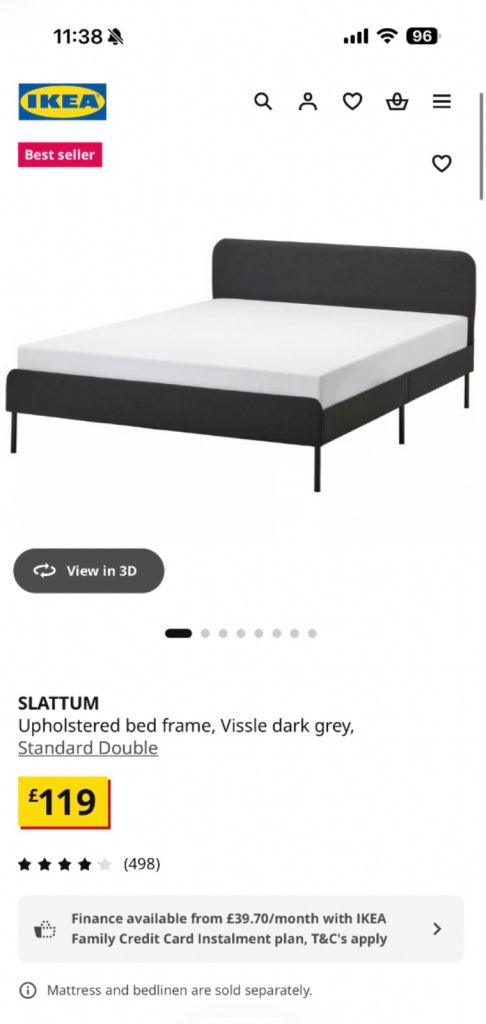Save SLATTUM bed to favourites
The width and height of the screenshot is (486, 1024).
tap(442, 163)
